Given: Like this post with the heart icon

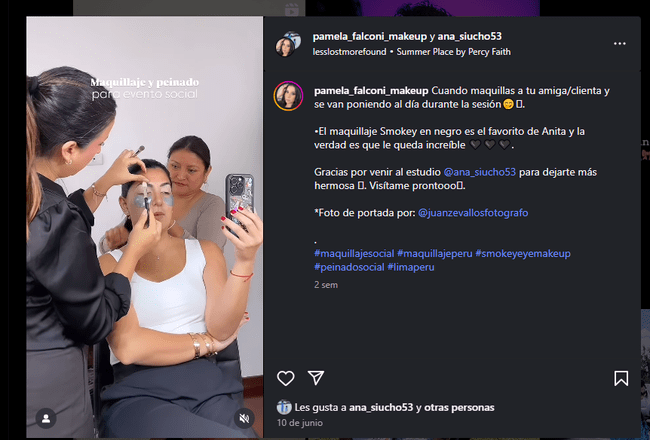Looking at the screenshot, I should click(286, 378).
